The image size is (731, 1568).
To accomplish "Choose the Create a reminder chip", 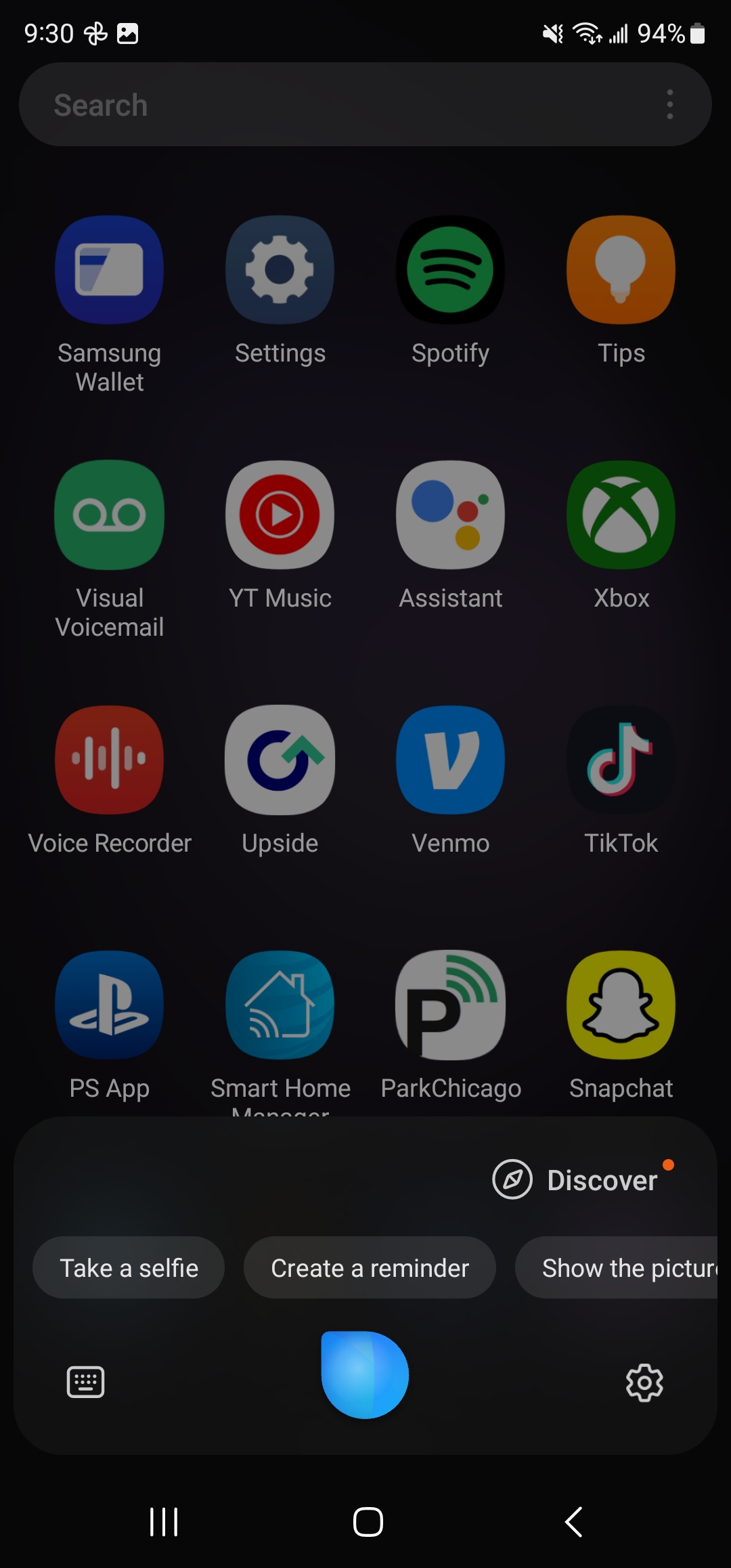I will tap(370, 1267).
